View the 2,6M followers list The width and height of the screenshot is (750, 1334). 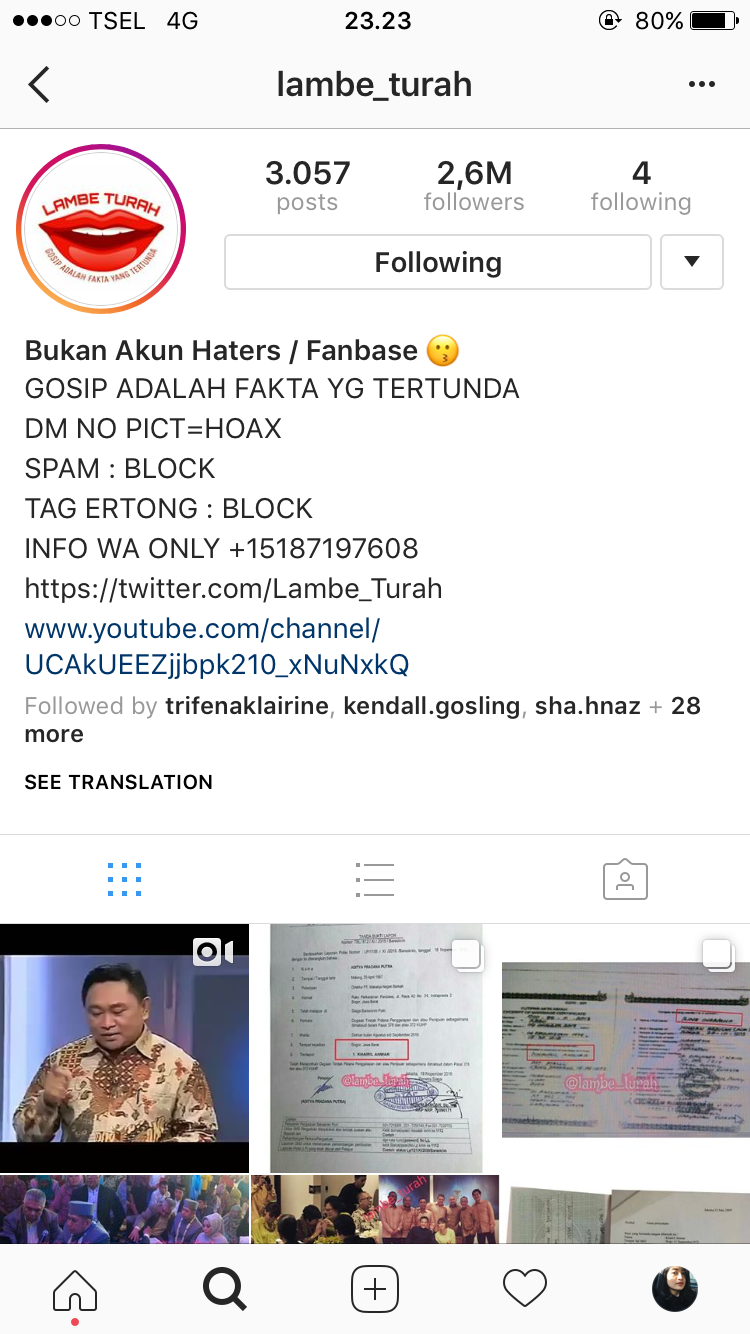pos(474,186)
